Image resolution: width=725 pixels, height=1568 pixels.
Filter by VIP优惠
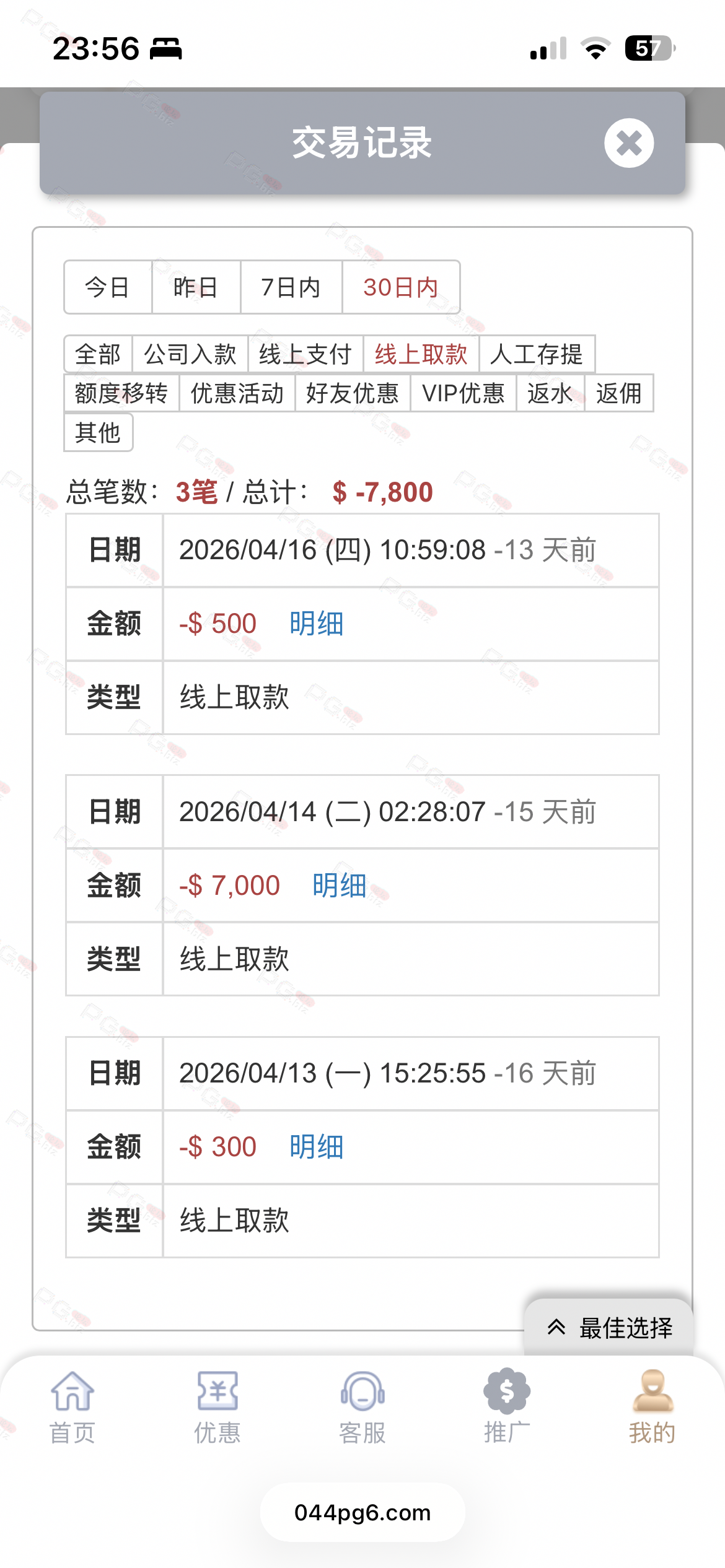click(464, 393)
